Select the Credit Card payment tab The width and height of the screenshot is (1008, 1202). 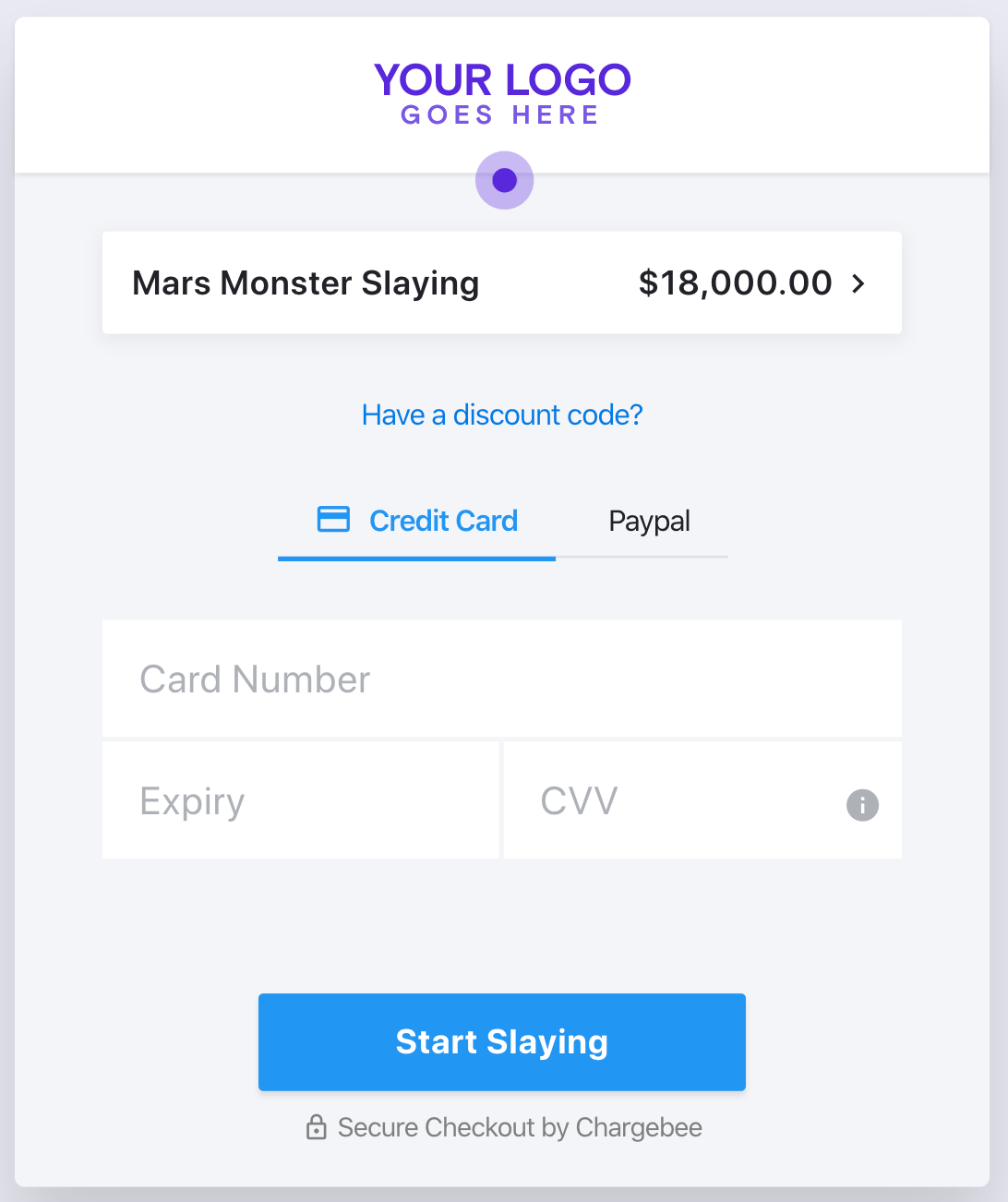417,522
